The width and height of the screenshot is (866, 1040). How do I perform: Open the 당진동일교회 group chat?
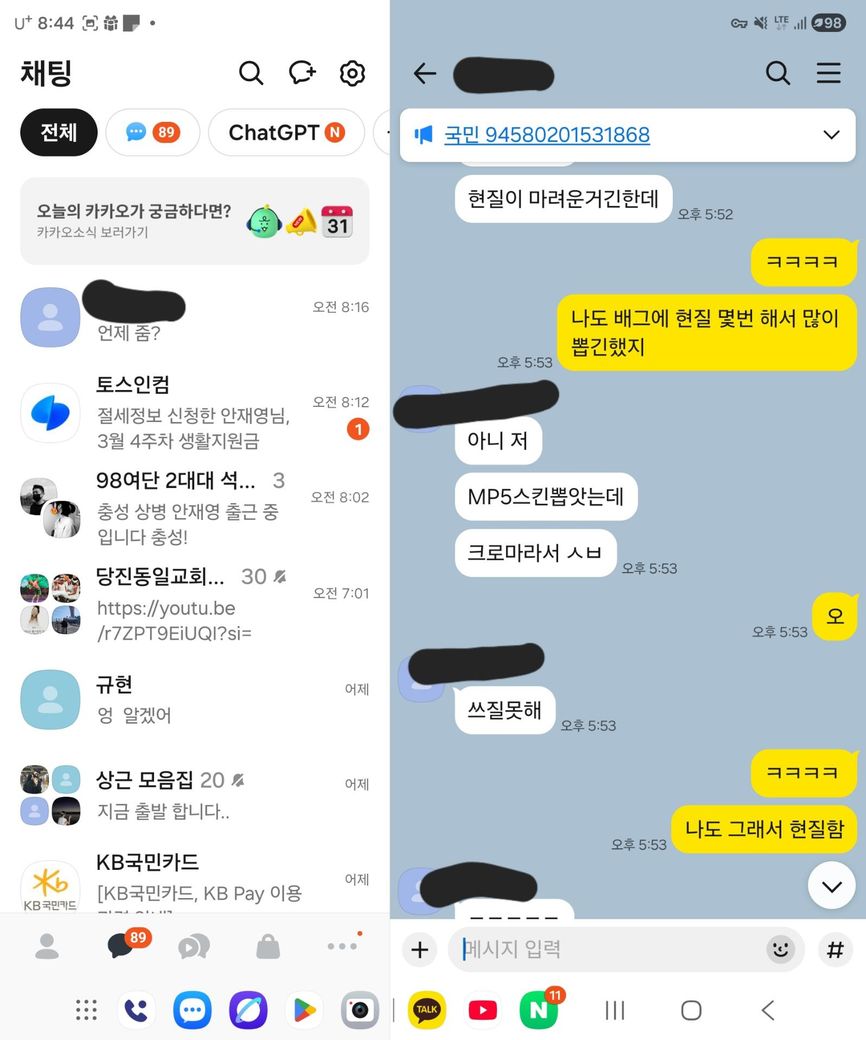(195, 604)
